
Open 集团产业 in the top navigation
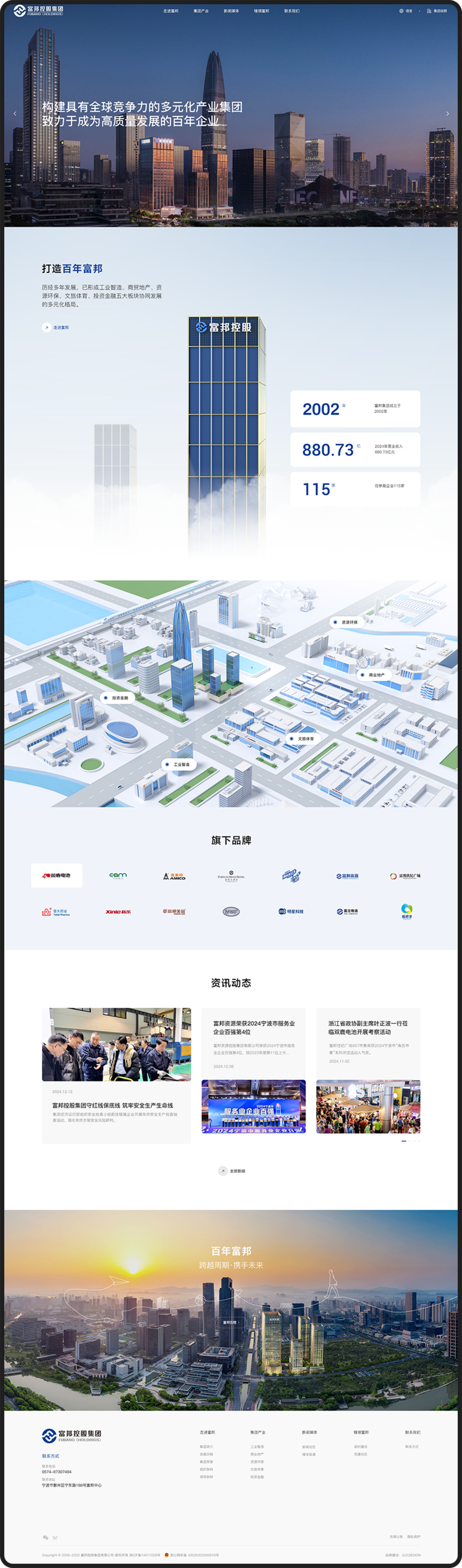[x=201, y=11]
